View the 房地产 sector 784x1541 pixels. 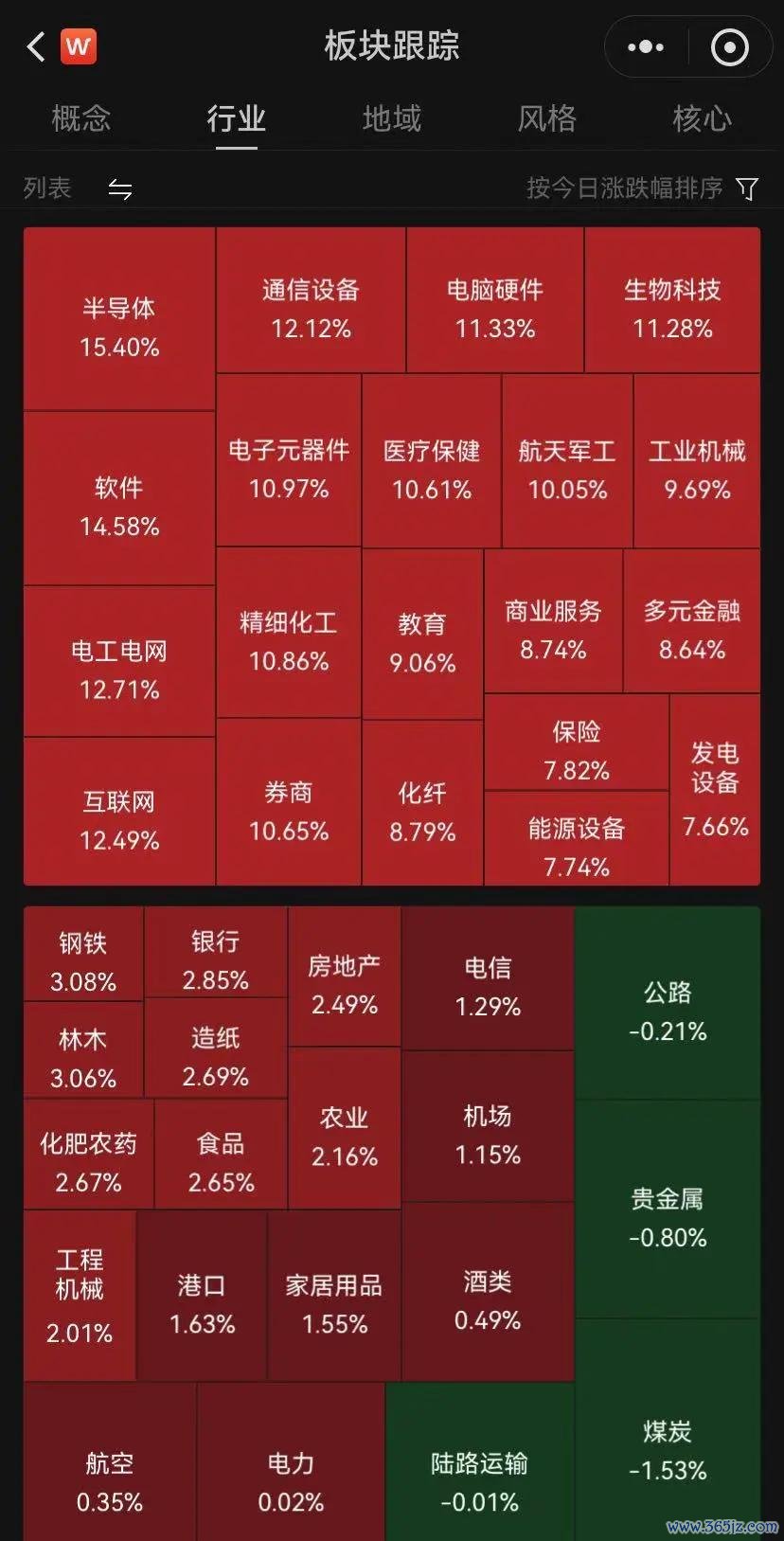tap(345, 977)
